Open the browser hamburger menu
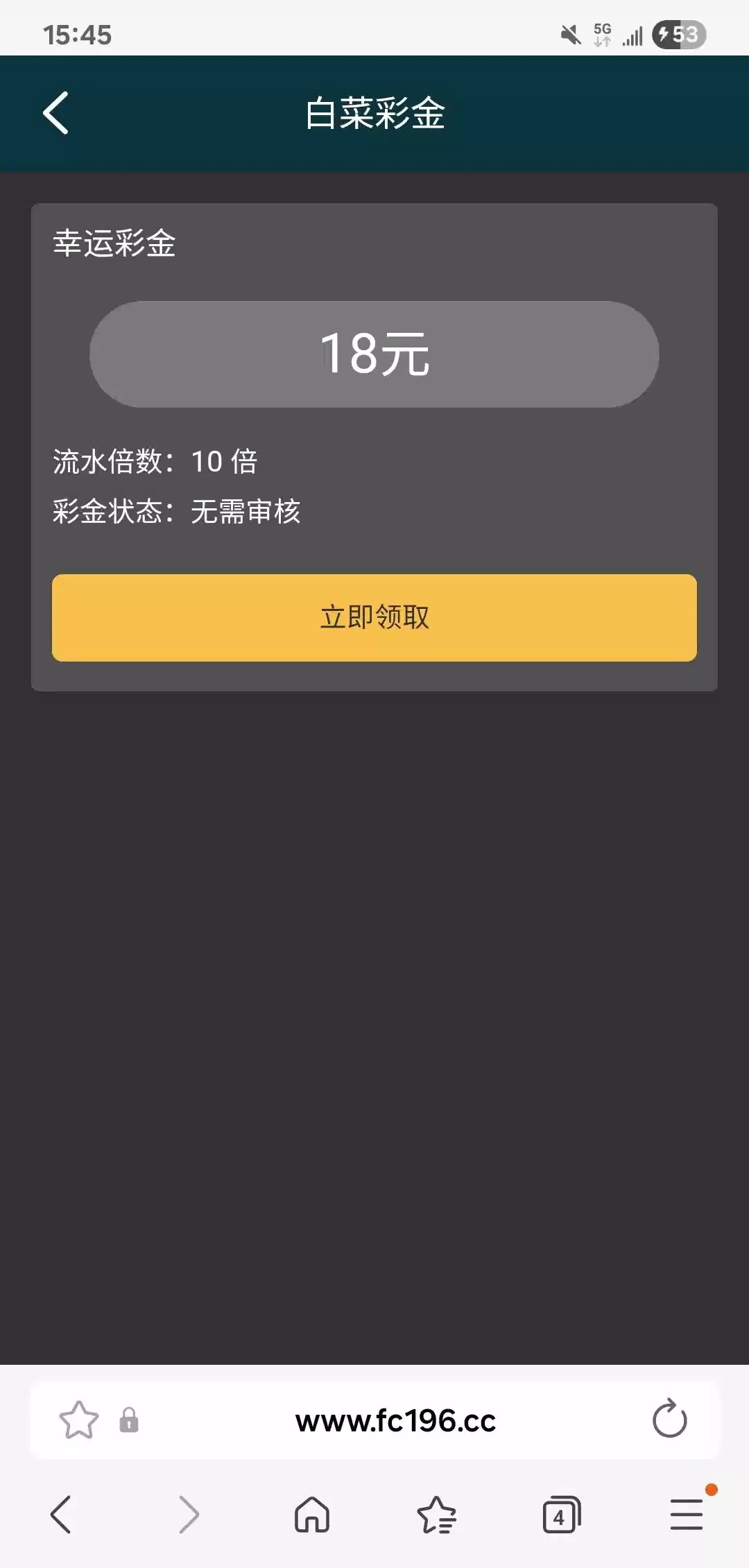 687,1515
